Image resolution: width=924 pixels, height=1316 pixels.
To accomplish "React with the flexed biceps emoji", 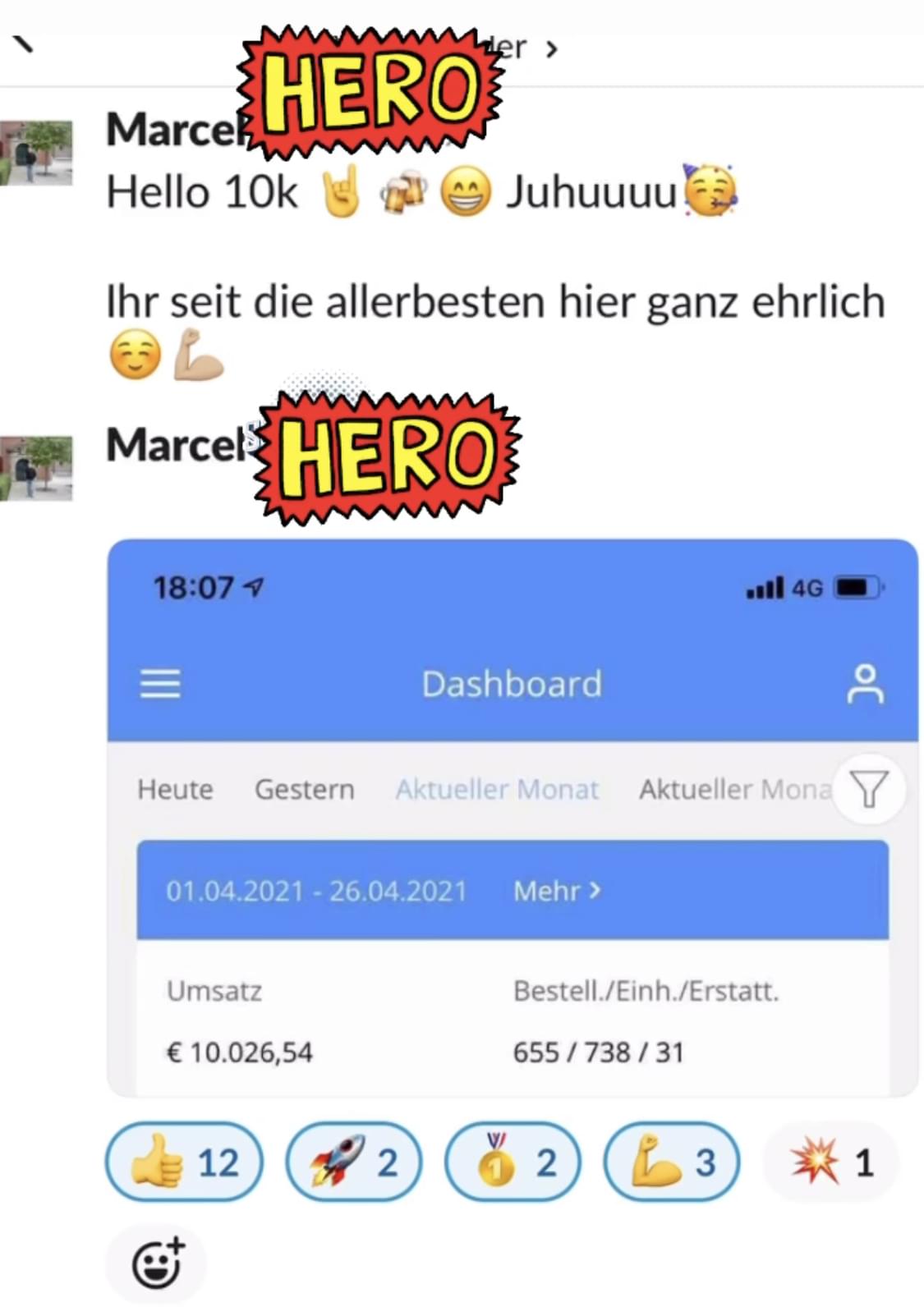I will (671, 1162).
